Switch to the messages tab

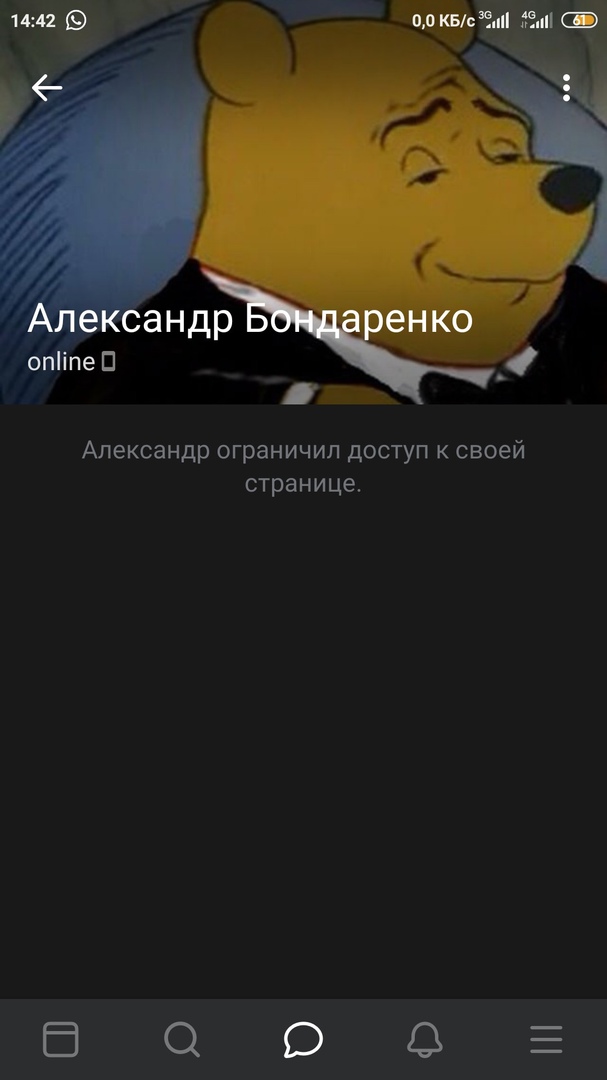click(x=303, y=1040)
